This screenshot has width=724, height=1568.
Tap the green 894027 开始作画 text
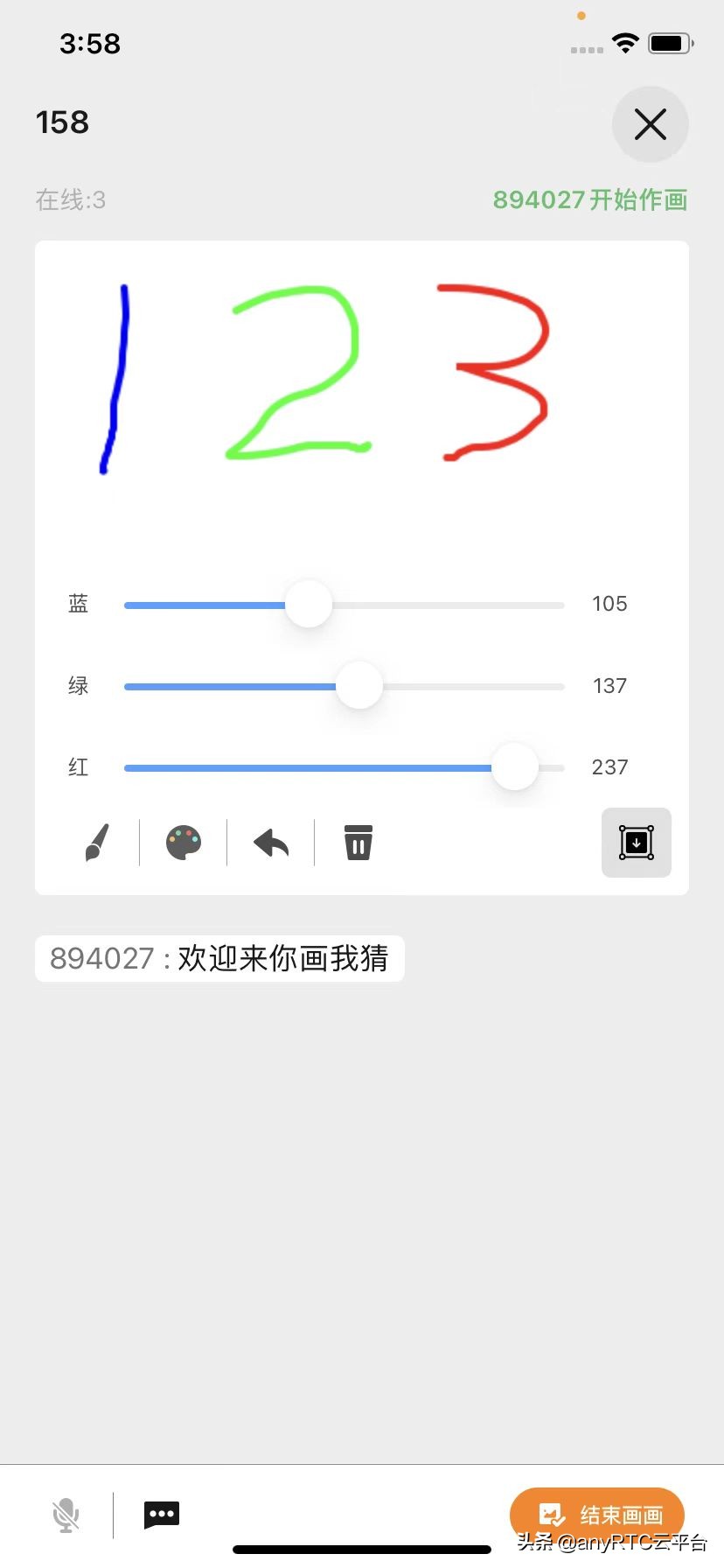click(x=591, y=199)
